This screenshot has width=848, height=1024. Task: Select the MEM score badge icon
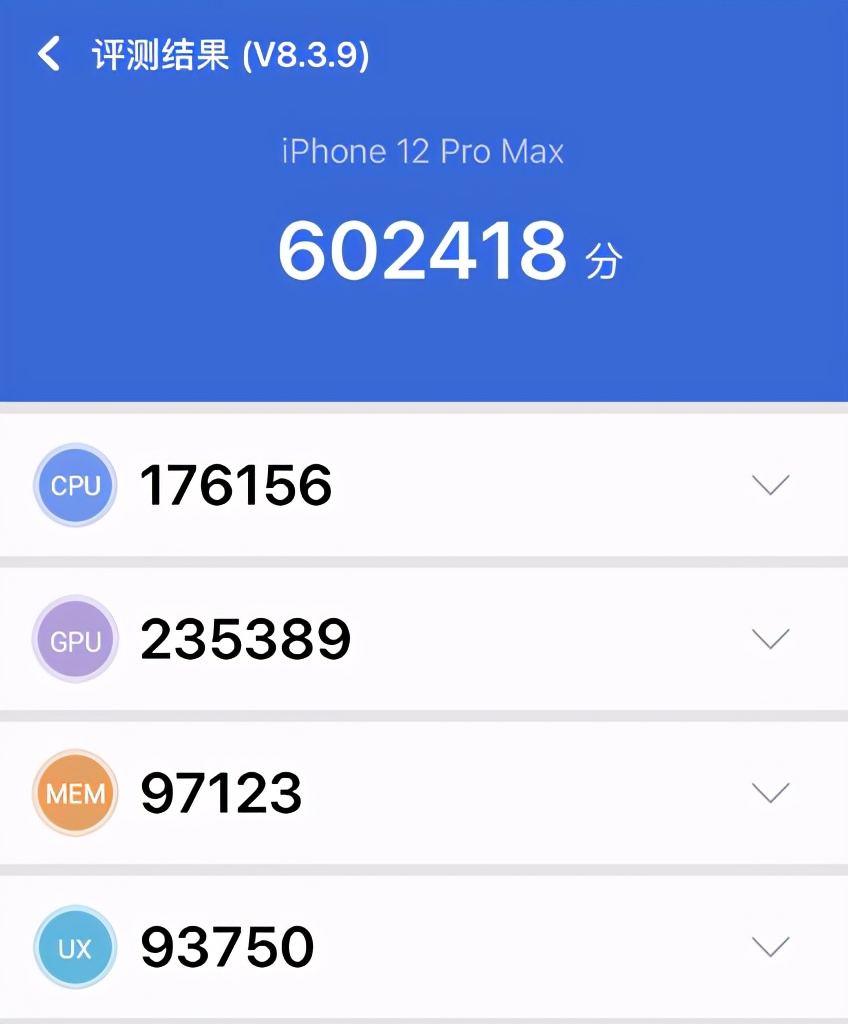pyautogui.click(x=75, y=793)
